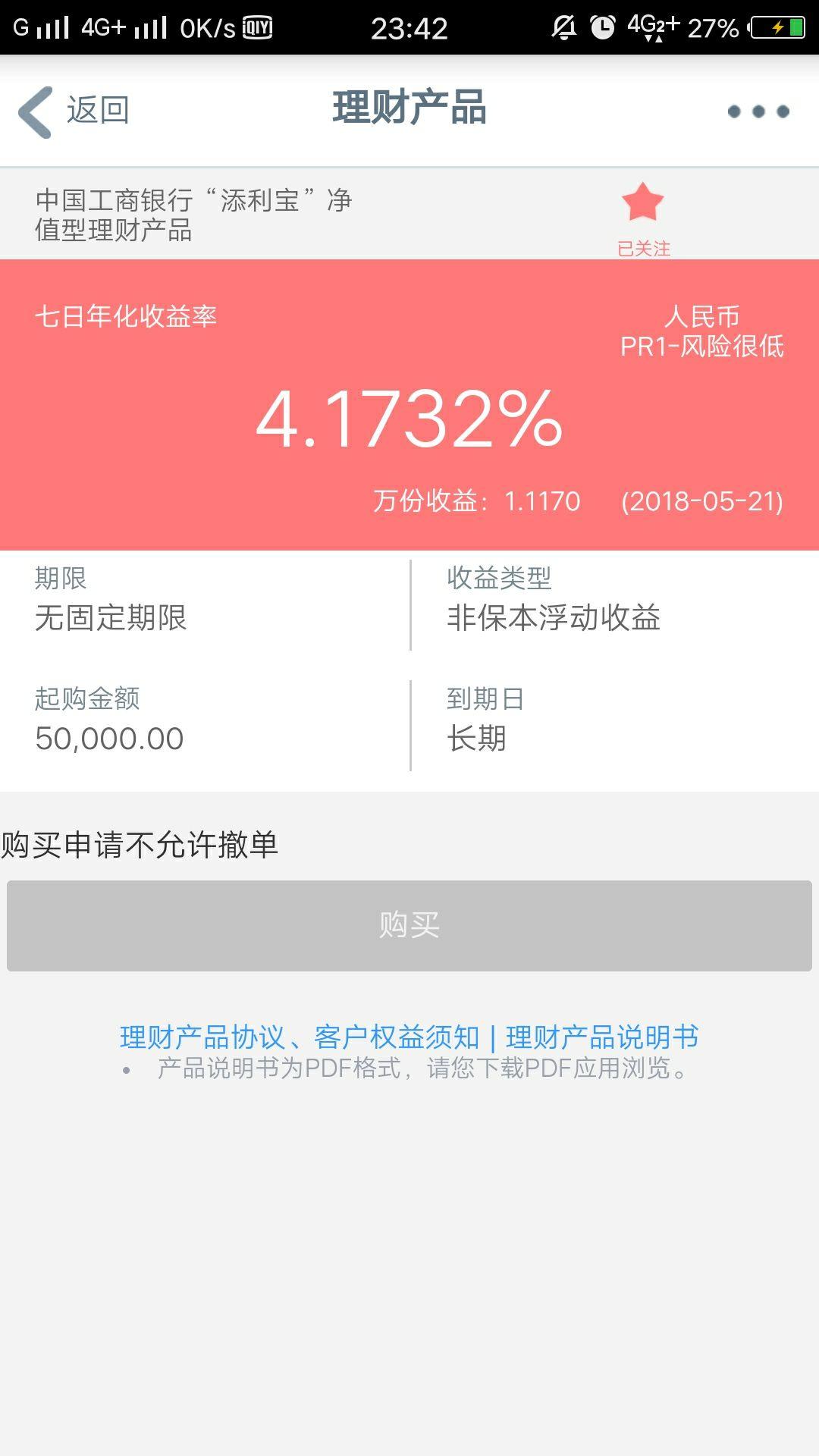Open the 理财产品说明书 link
This screenshot has width=819, height=1456.
click(602, 1037)
